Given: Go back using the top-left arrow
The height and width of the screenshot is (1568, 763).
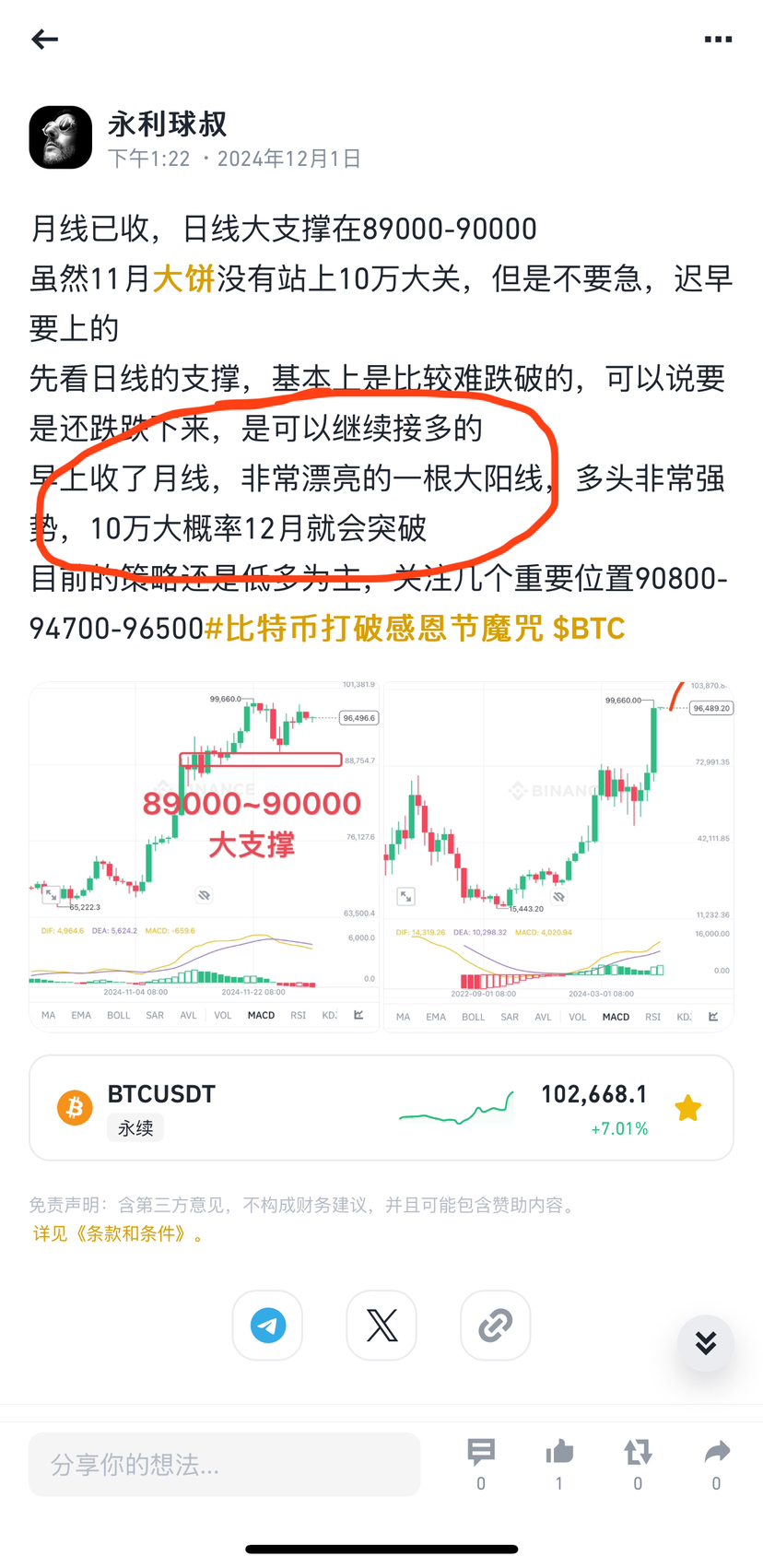Looking at the screenshot, I should (x=44, y=39).
